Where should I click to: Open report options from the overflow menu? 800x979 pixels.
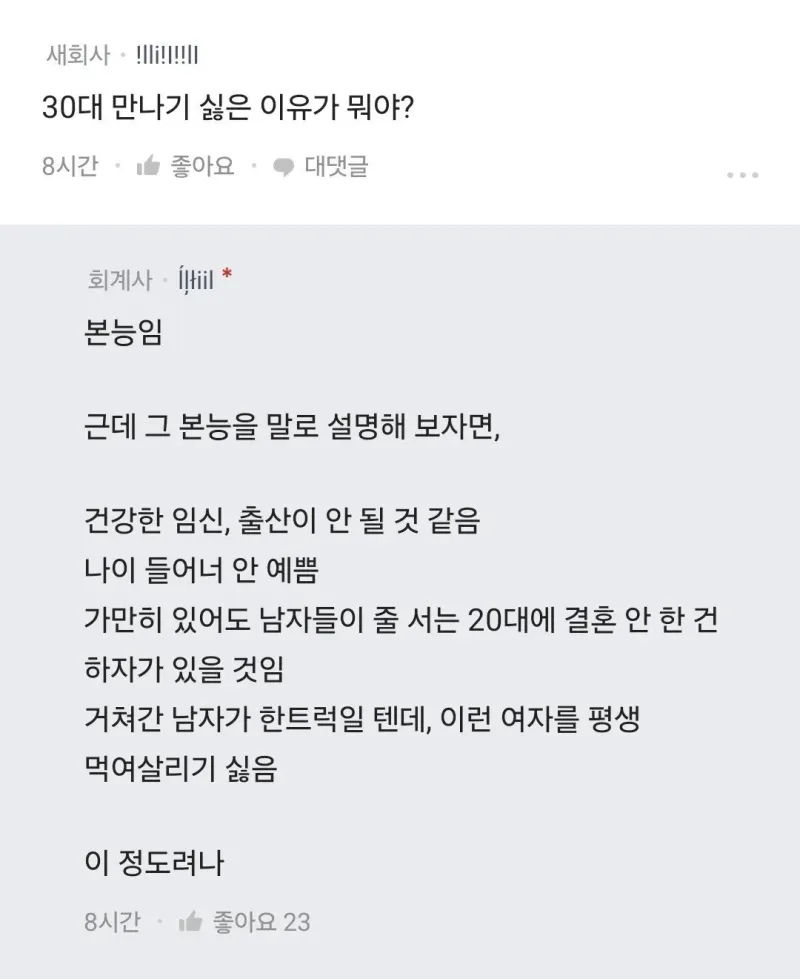740,175
